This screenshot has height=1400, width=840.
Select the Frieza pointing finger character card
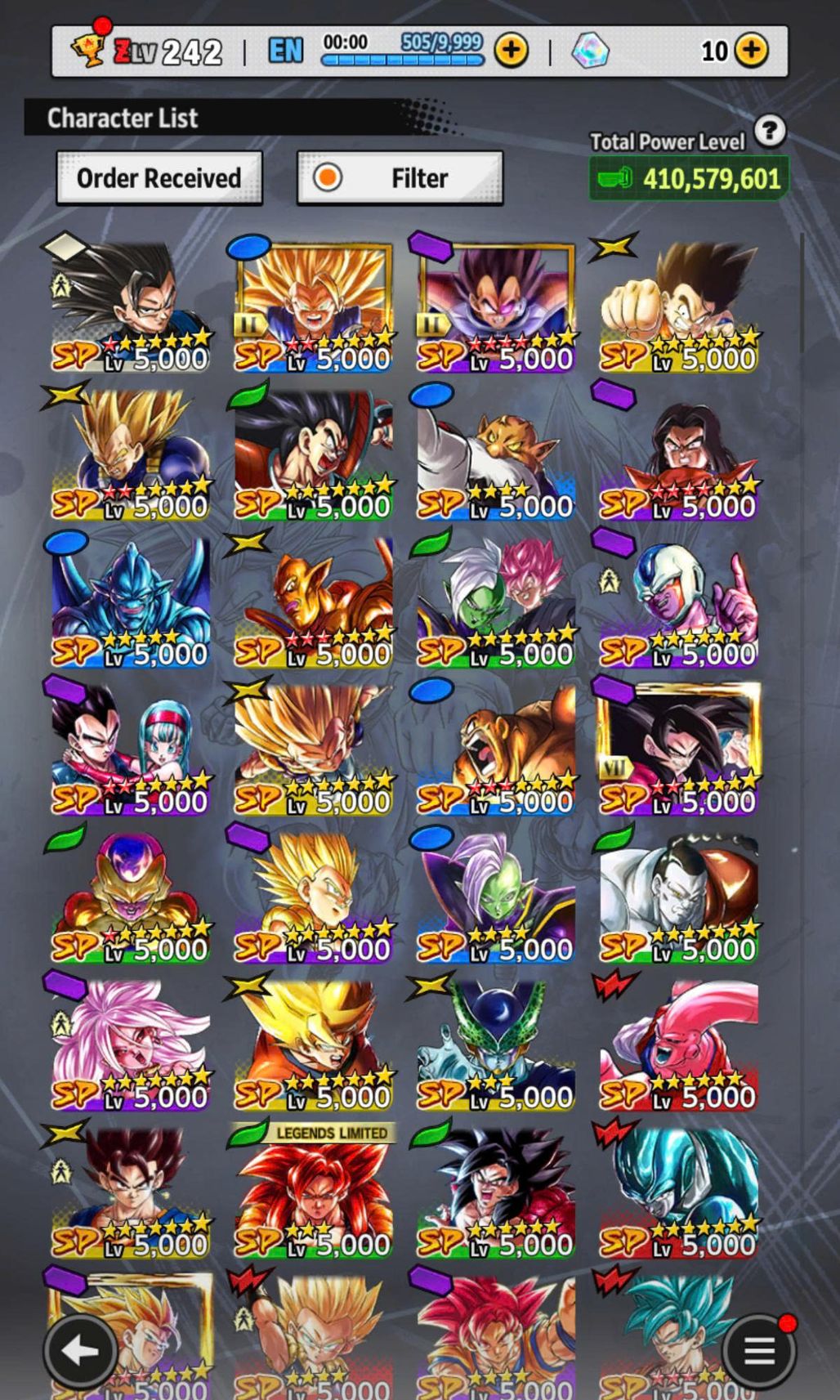678,602
